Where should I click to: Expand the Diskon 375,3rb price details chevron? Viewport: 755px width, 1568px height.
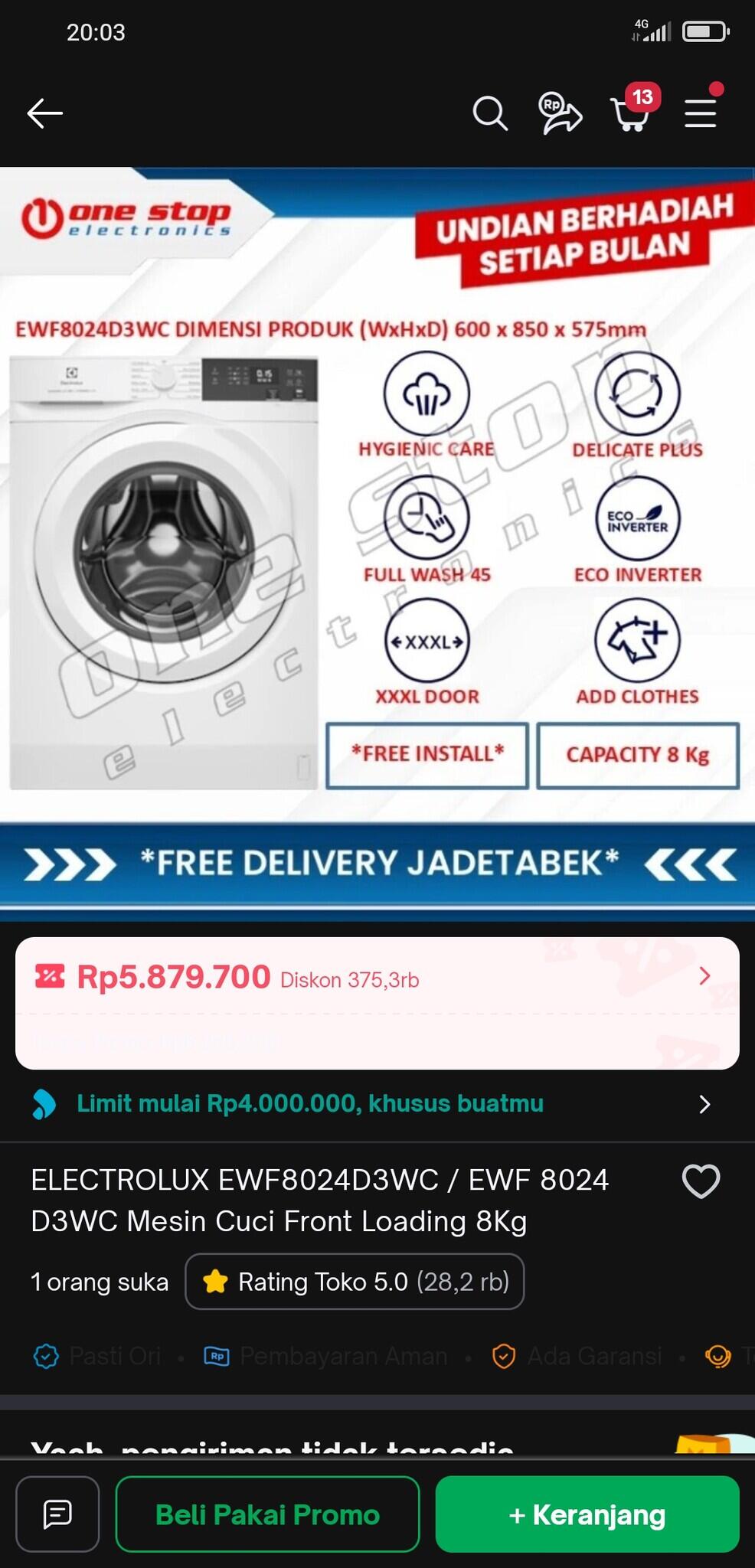tap(704, 977)
